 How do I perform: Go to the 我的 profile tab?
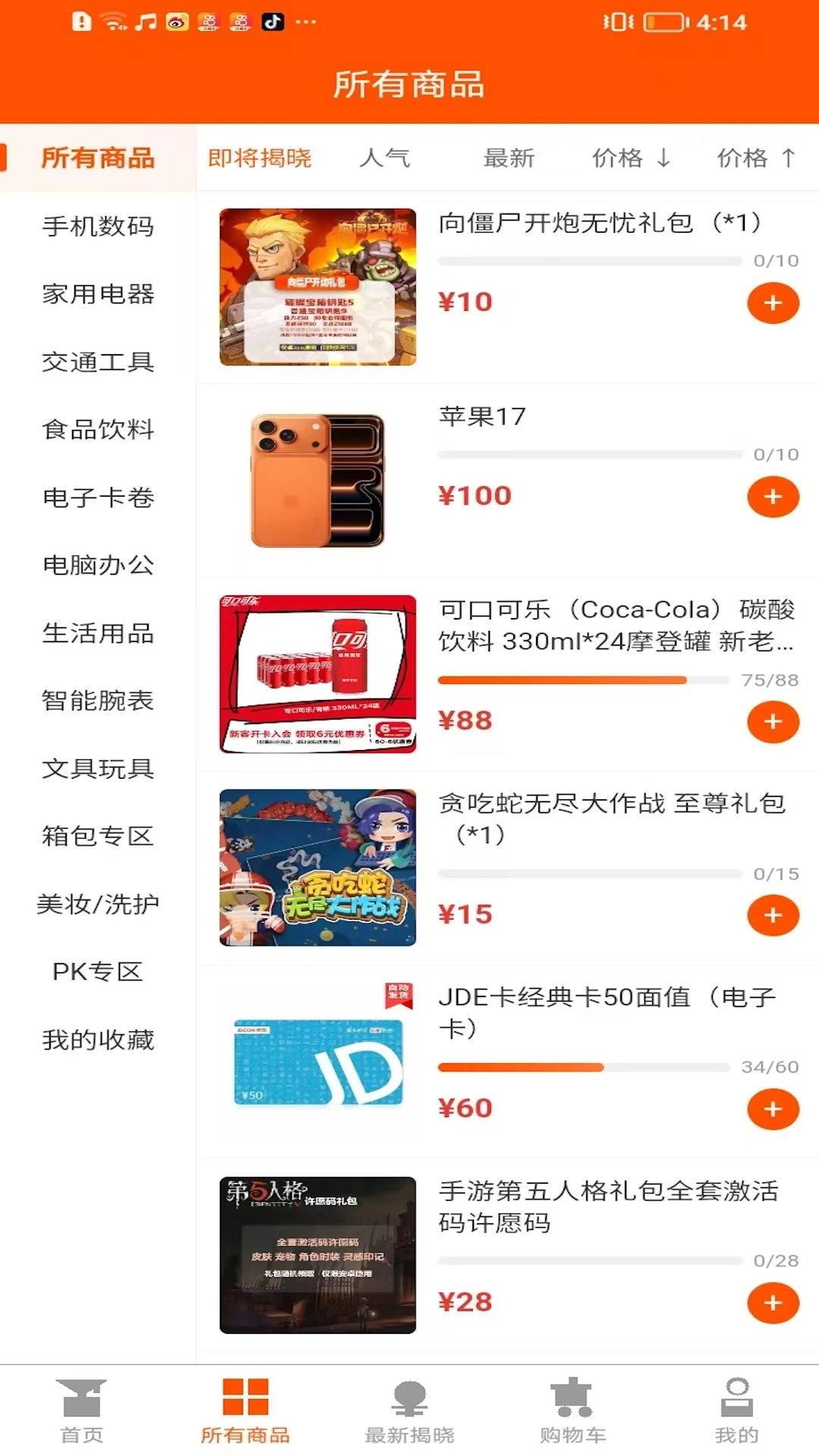736,1411
